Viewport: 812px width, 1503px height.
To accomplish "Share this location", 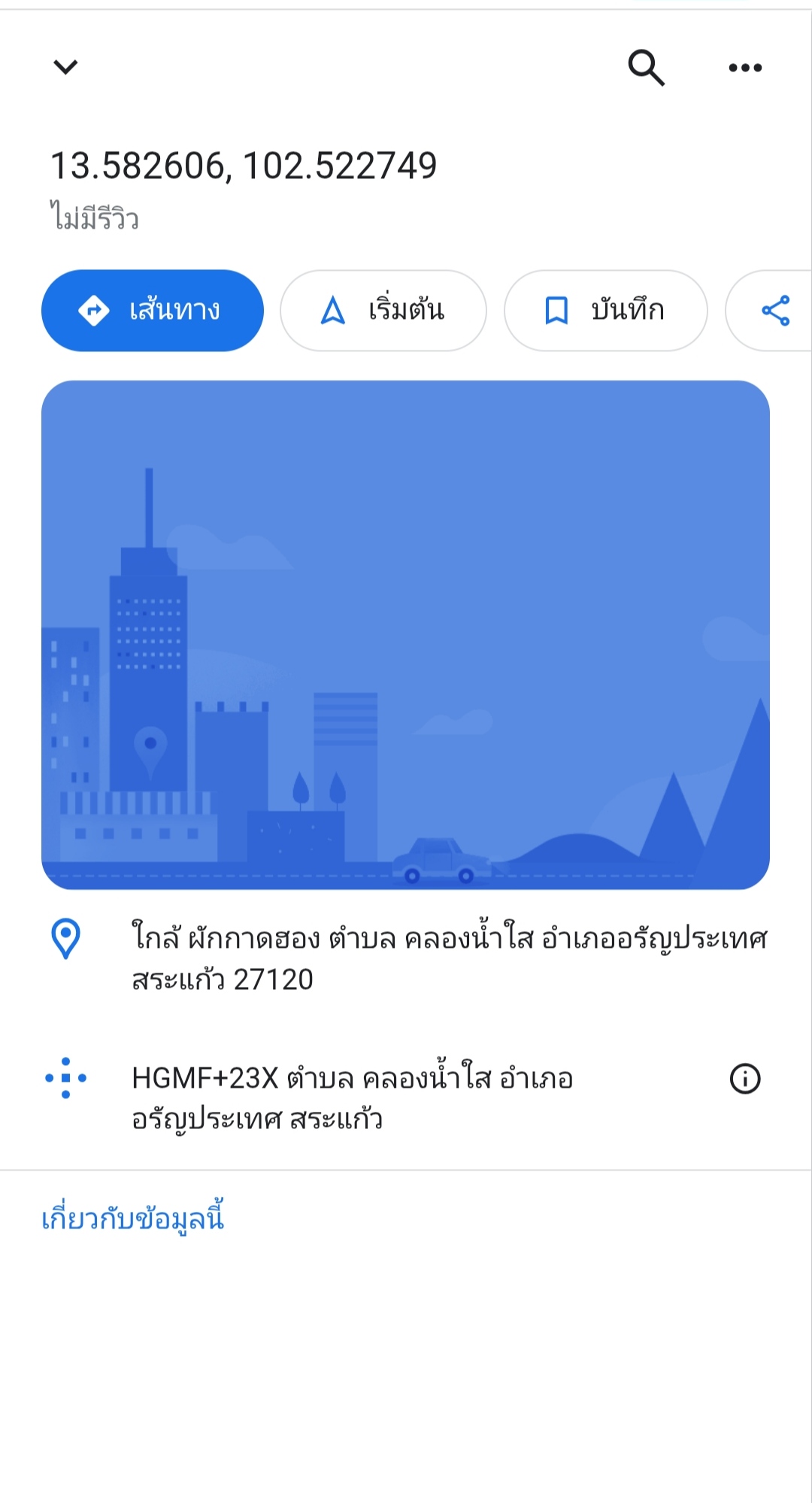I will tap(775, 311).
